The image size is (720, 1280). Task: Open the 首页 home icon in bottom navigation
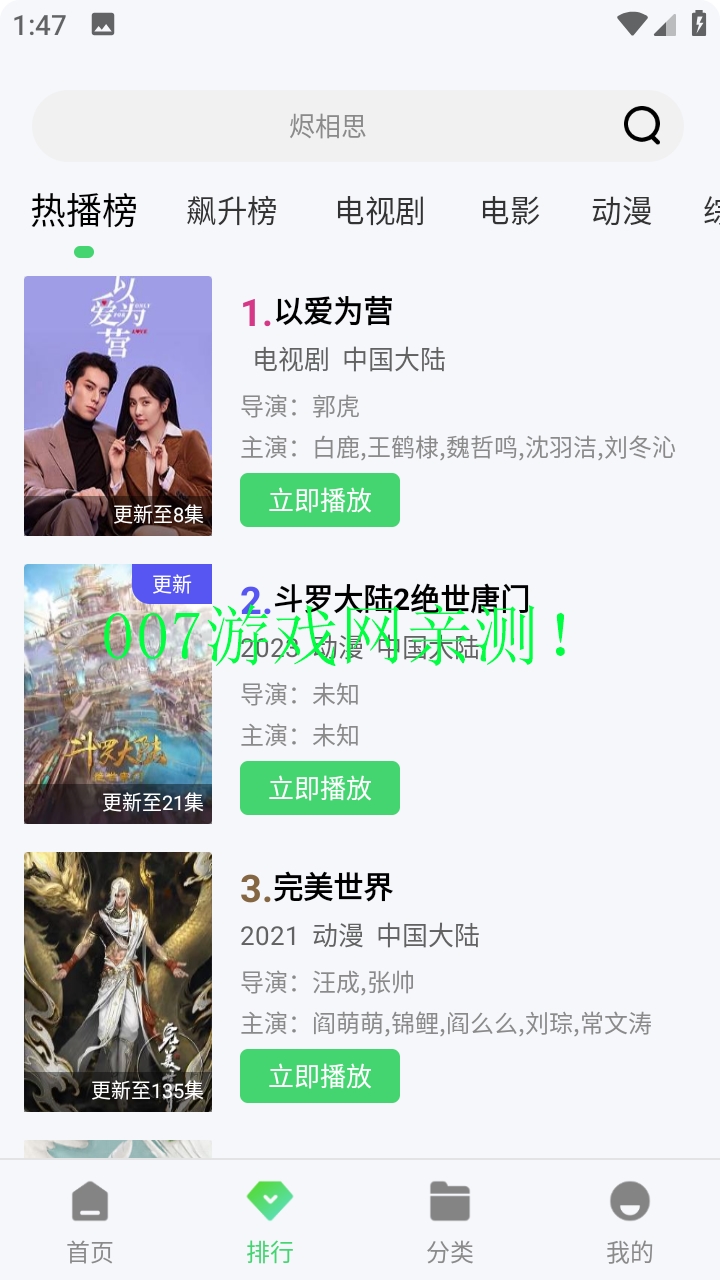(89, 1202)
